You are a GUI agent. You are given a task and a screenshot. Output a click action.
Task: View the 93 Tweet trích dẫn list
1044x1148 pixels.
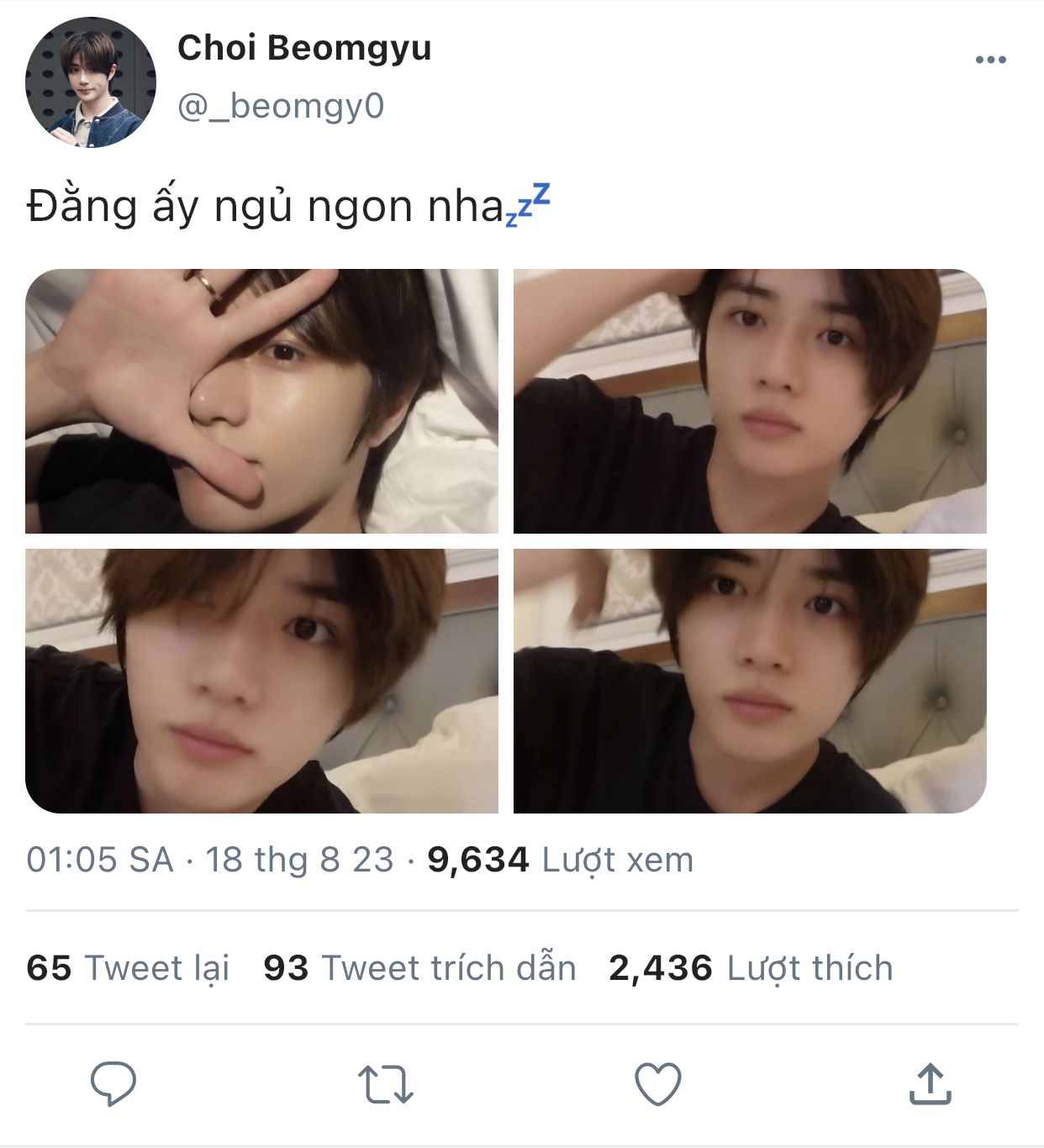point(419,968)
